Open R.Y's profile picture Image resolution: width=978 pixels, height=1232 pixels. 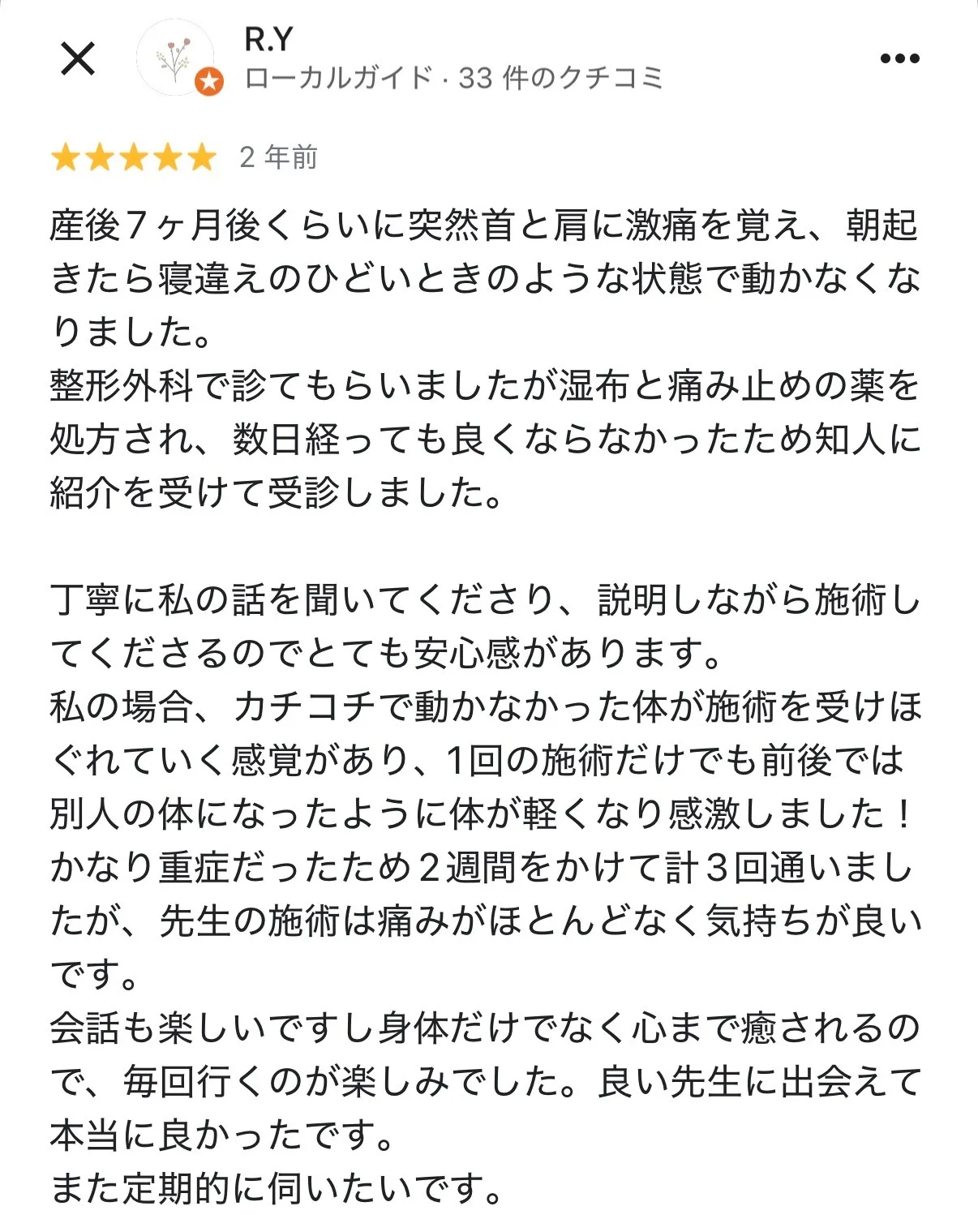[x=175, y=58]
